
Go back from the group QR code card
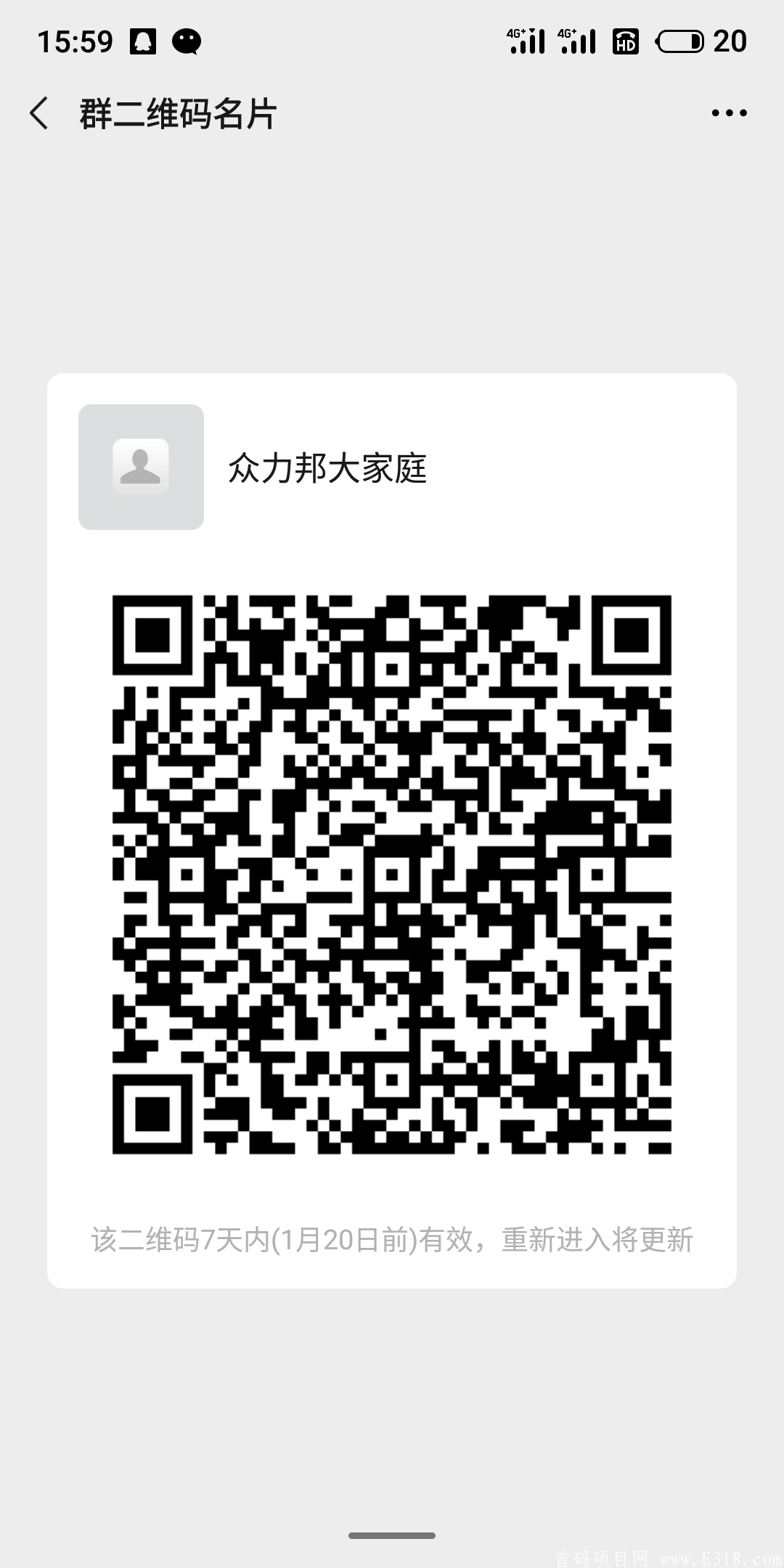tap(40, 113)
